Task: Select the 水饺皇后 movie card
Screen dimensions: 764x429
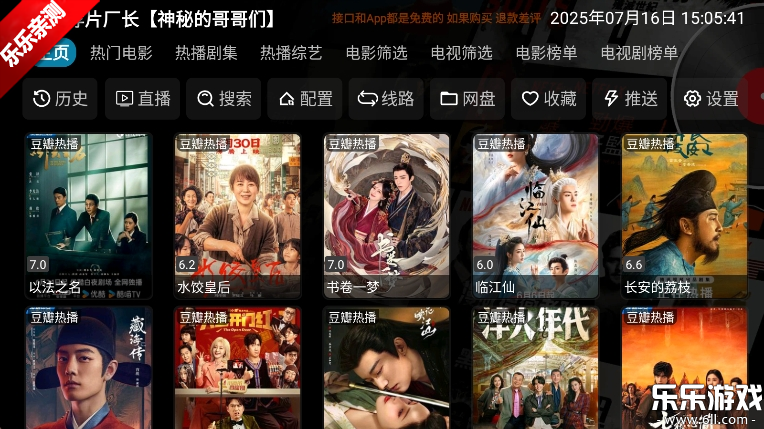Action: tap(237, 215)
